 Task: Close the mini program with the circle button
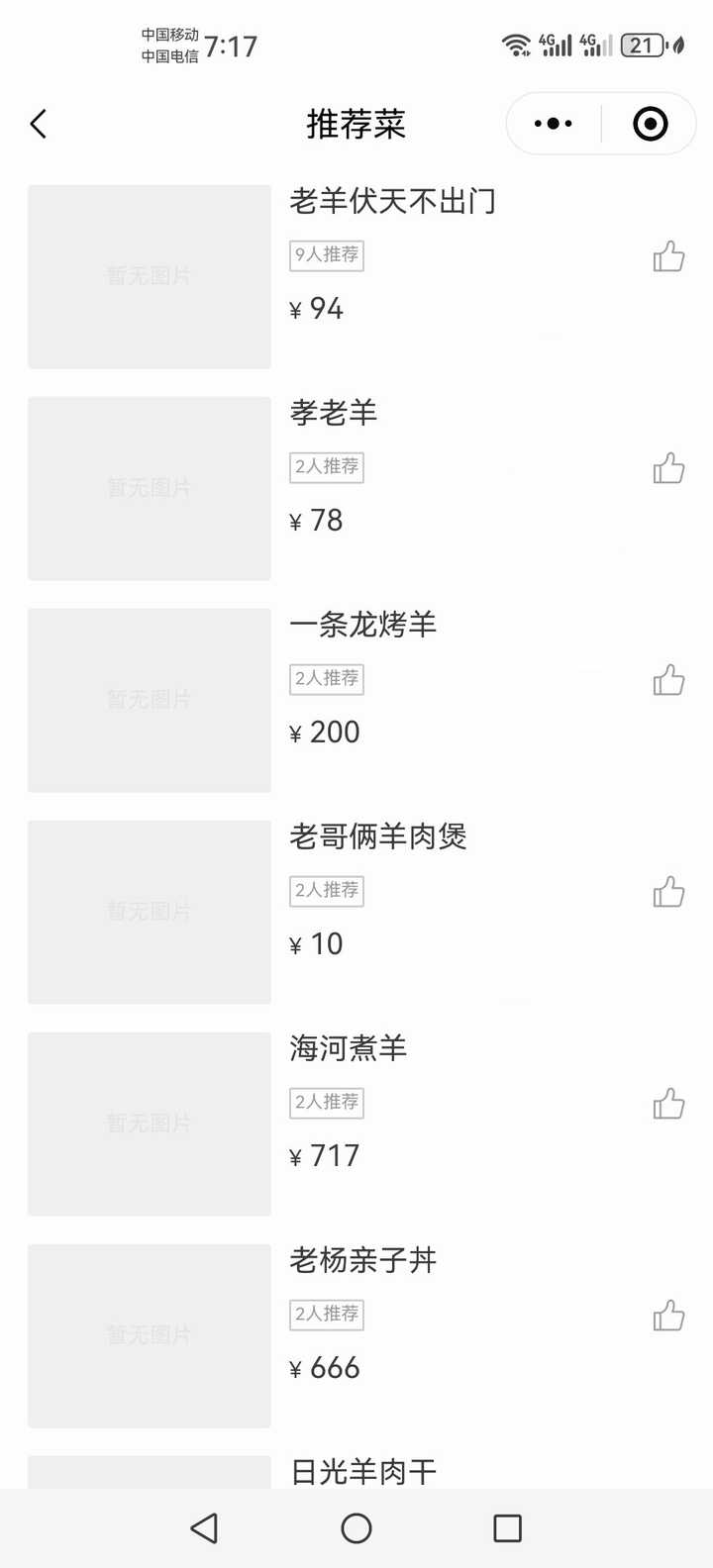650,124
